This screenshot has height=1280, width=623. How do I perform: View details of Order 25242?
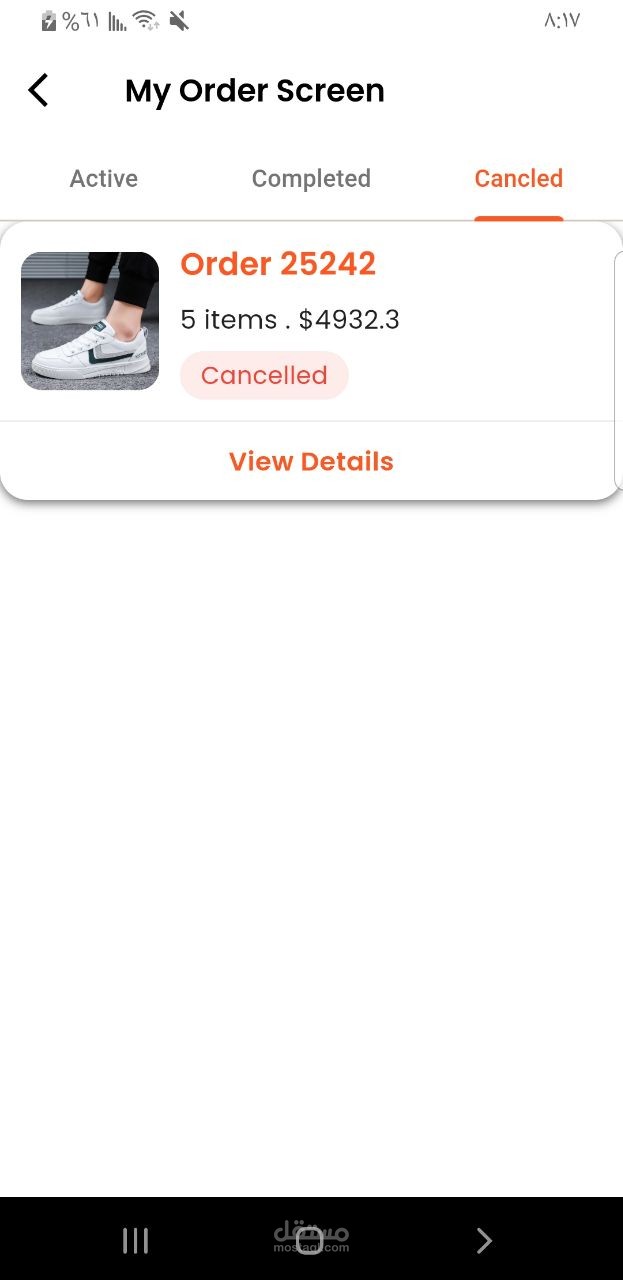(311, 461)
